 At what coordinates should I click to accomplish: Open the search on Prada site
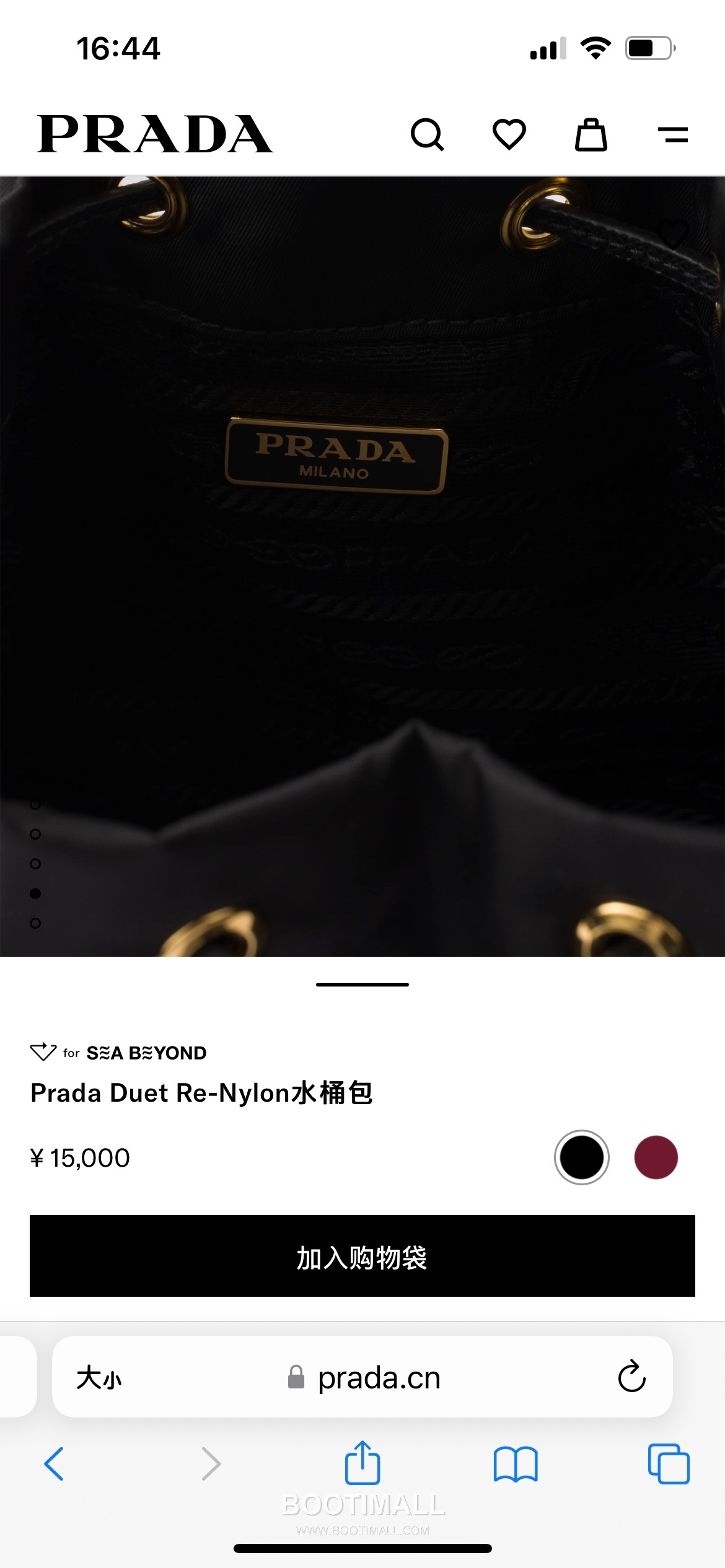[x=429, y=135]
